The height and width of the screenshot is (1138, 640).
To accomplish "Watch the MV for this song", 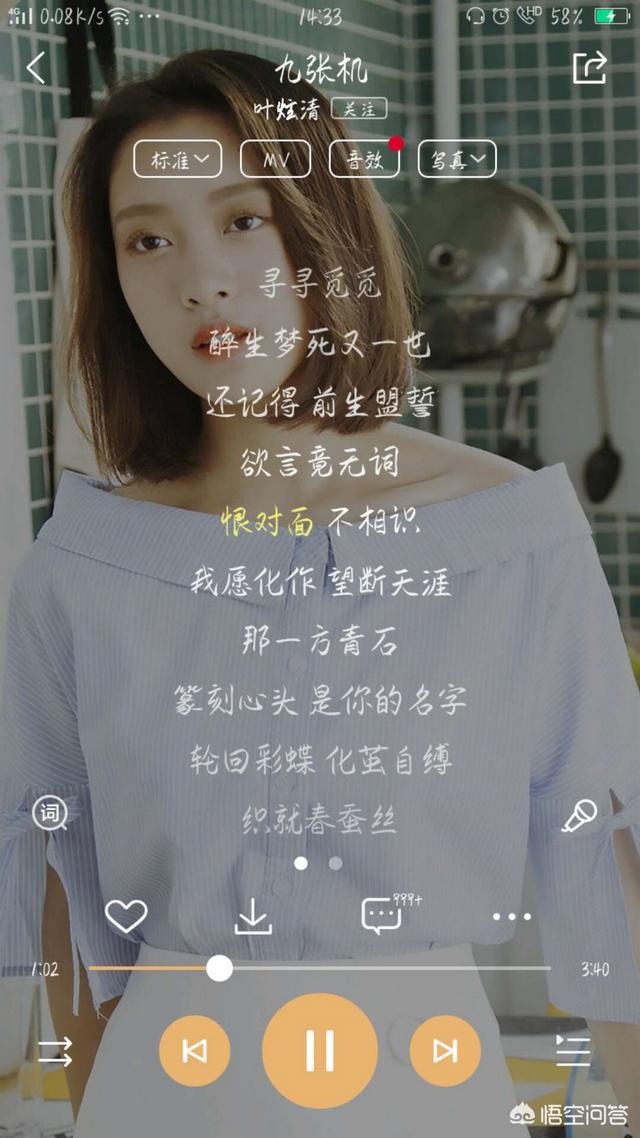I will 275,159.
